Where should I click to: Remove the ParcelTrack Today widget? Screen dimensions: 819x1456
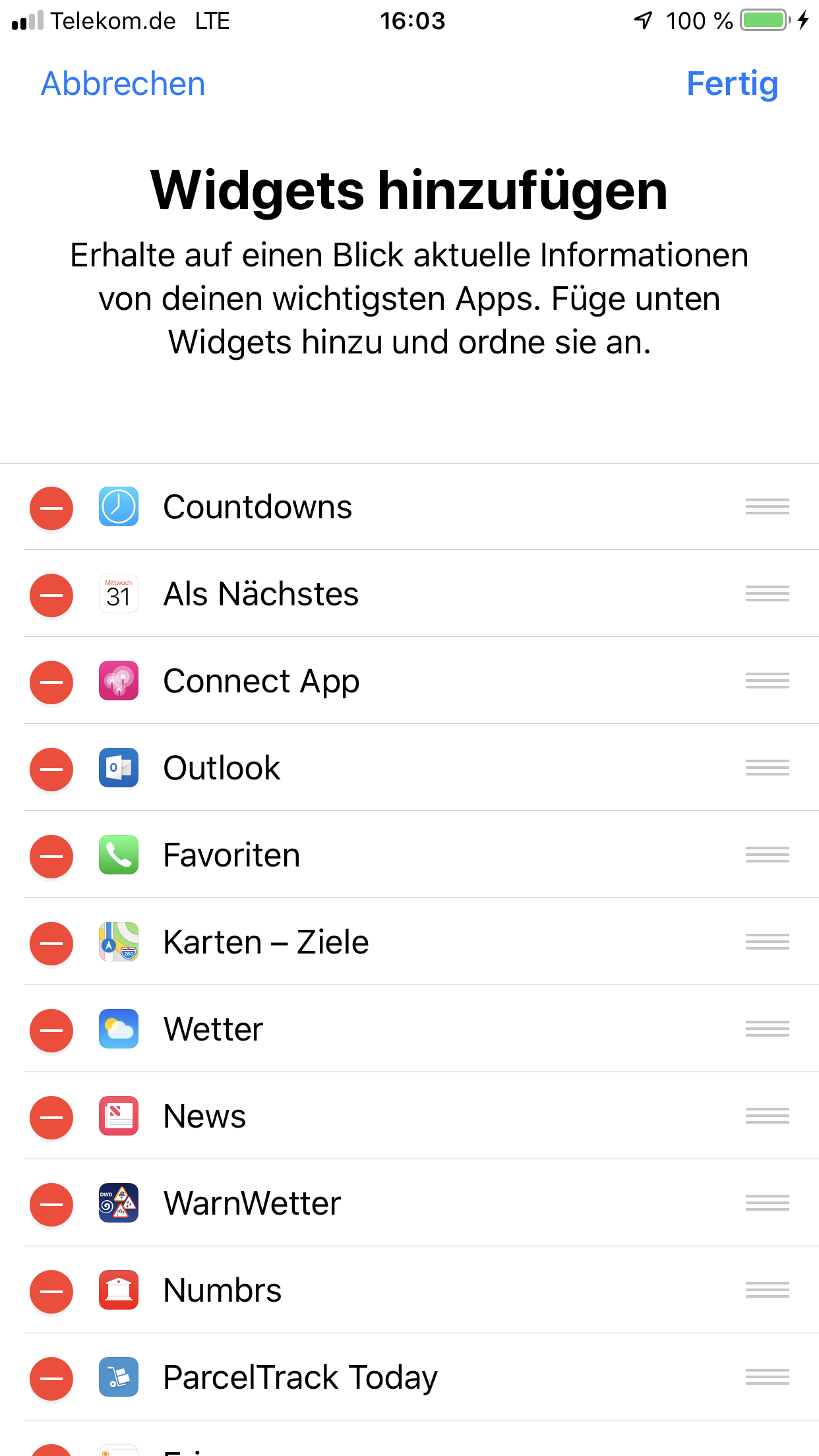click(51, 1379)
